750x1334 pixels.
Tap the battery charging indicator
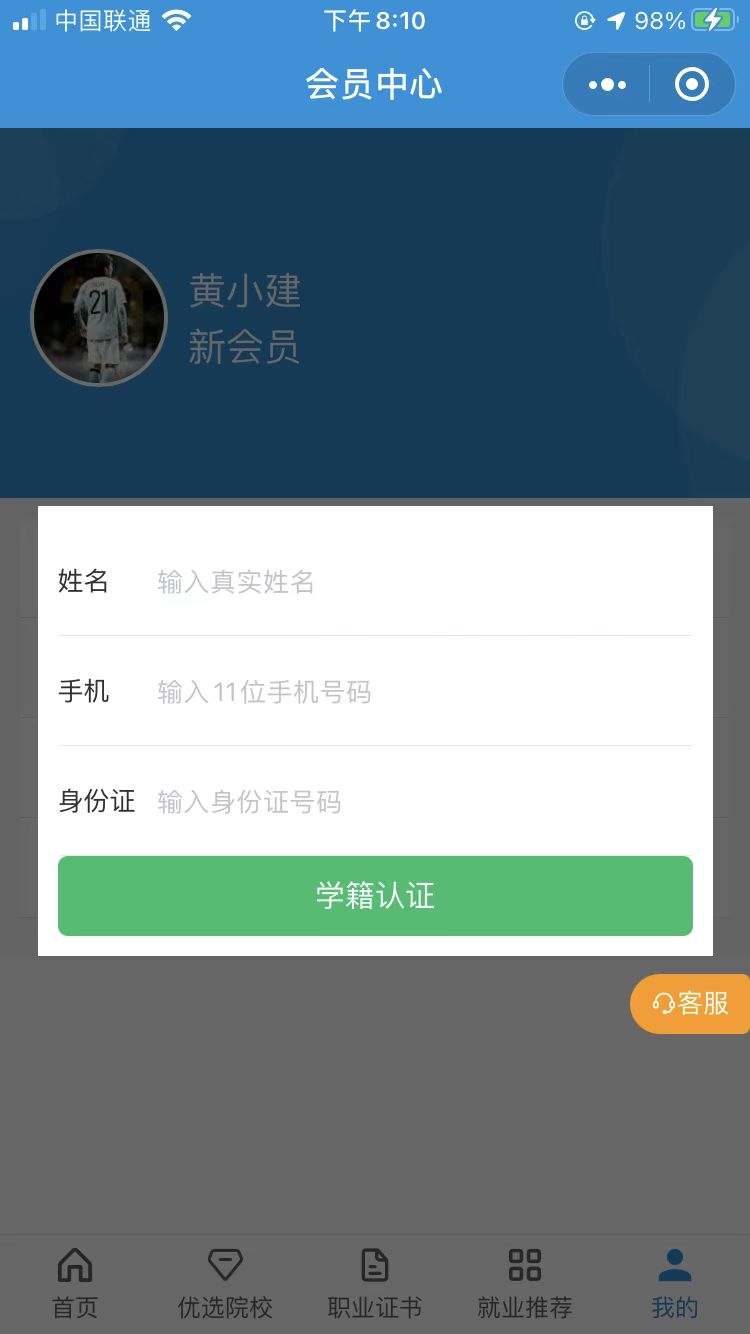tap(716, 19)
